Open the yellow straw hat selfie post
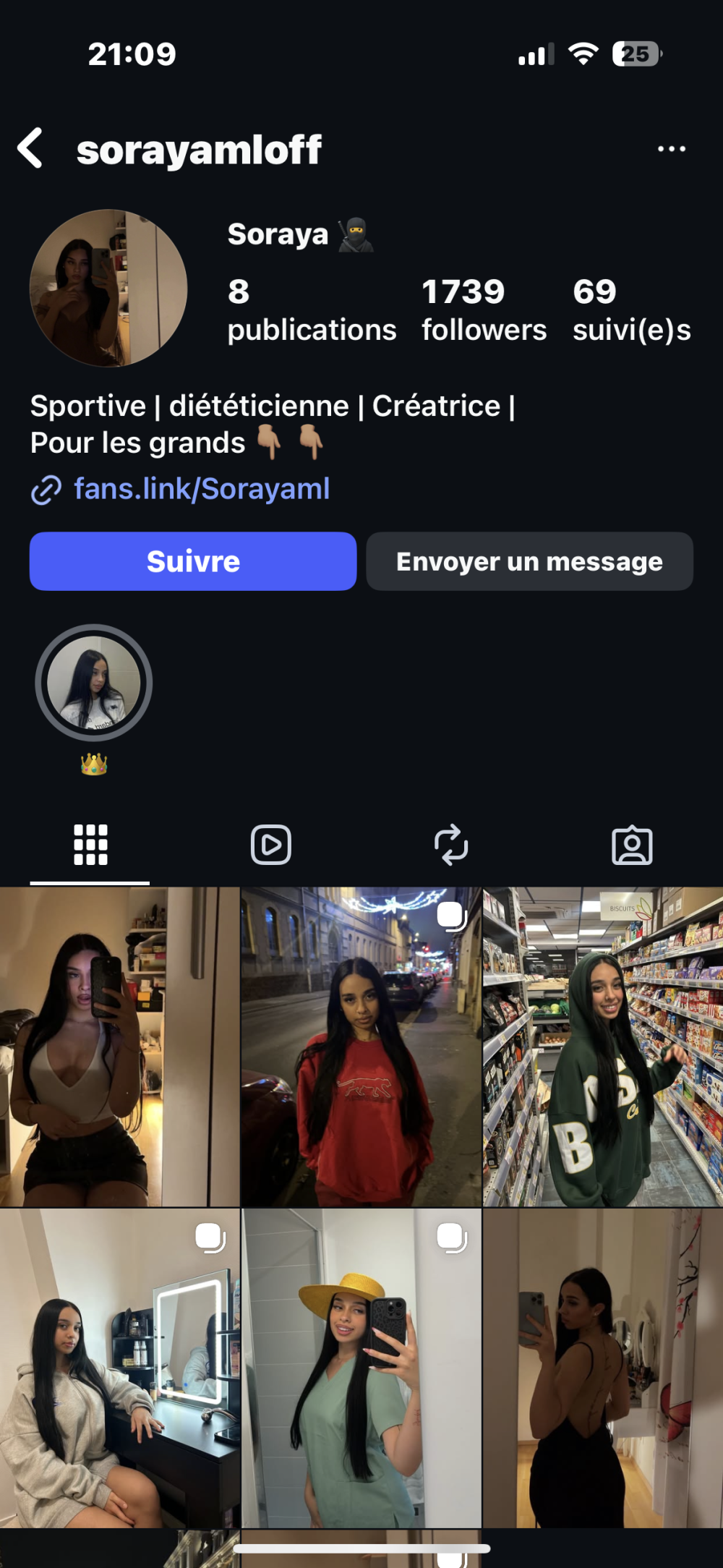Screen dimensions: 723x1568 point(361,1368)
